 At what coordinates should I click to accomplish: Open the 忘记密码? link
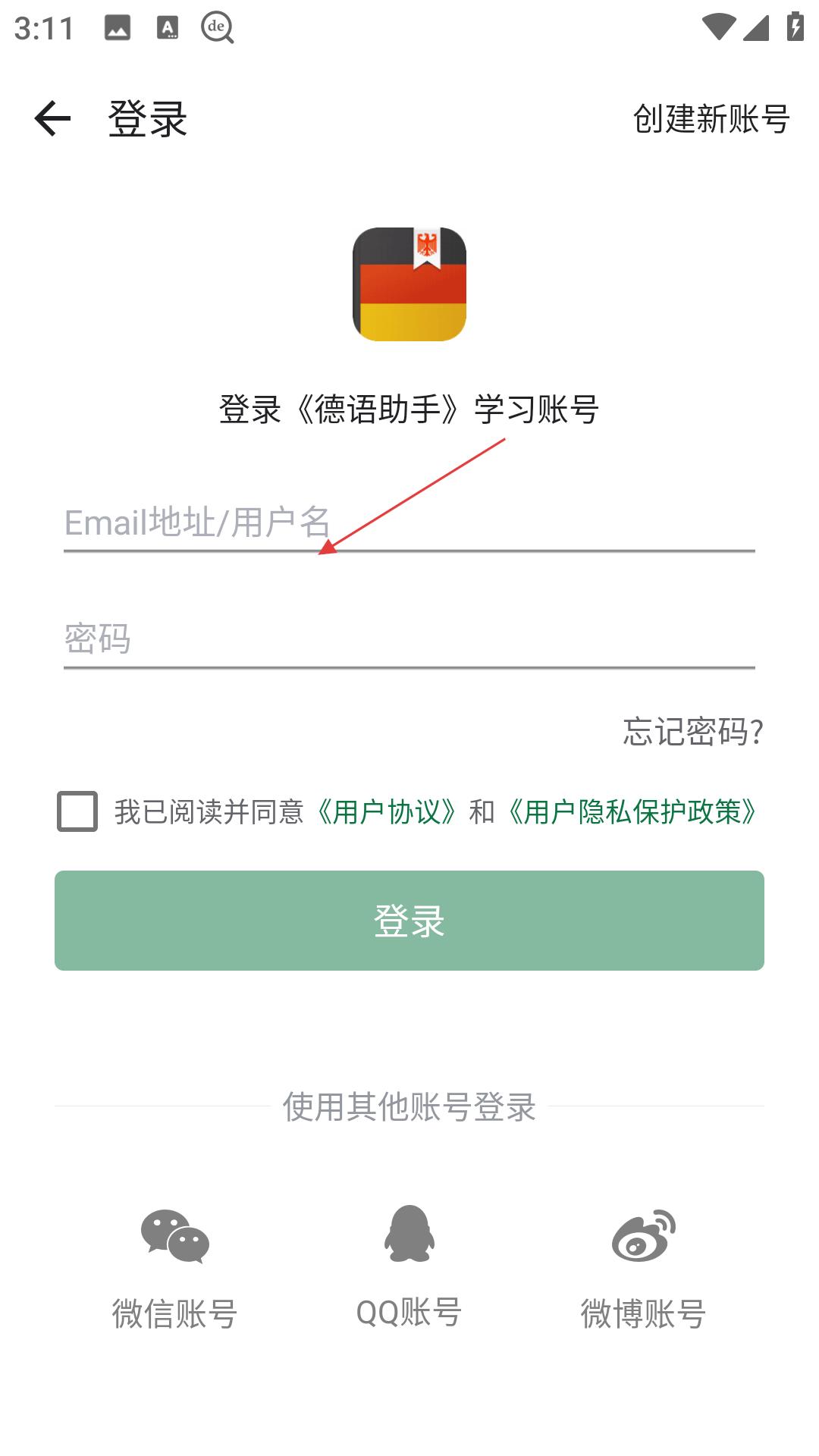coord(693,732)
